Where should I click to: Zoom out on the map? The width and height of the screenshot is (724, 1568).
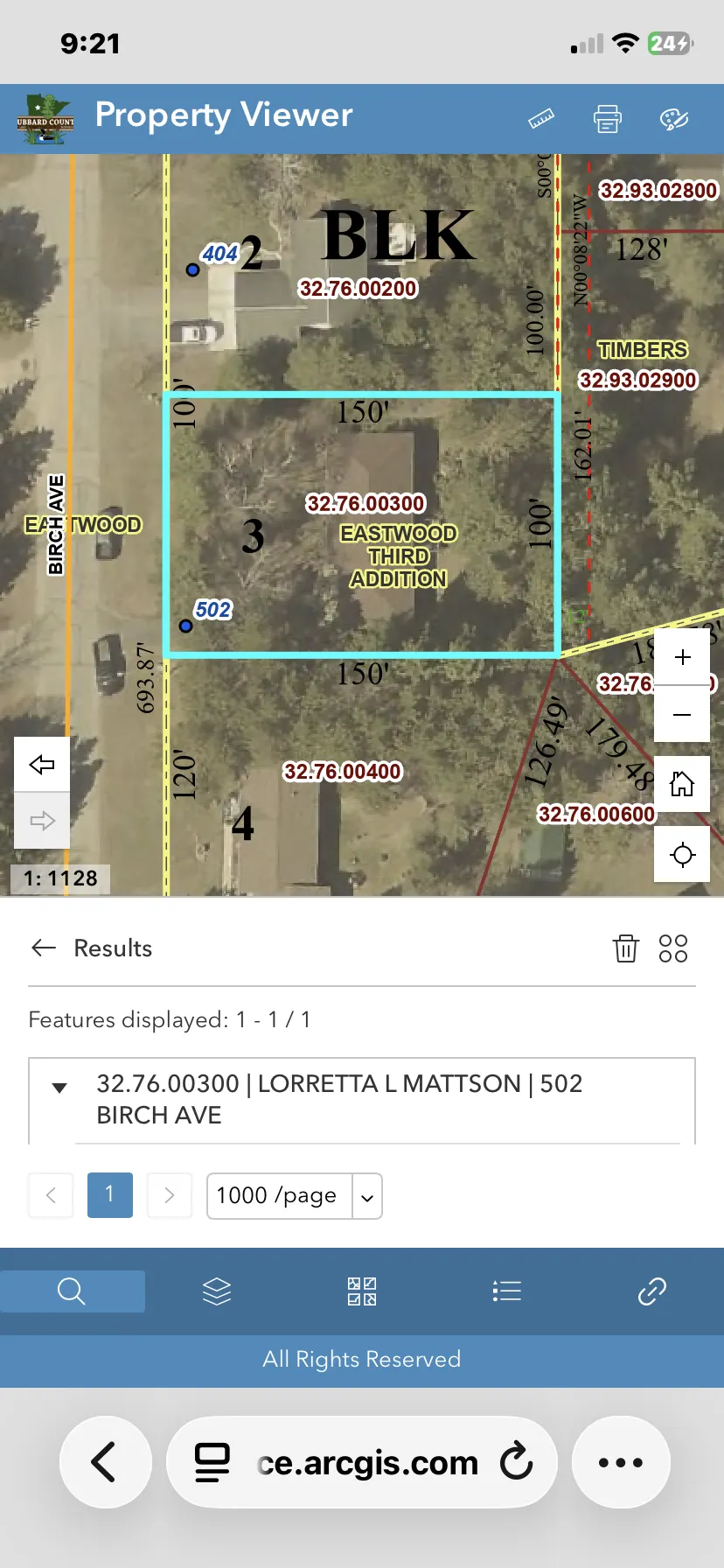(x=683, y=714)
